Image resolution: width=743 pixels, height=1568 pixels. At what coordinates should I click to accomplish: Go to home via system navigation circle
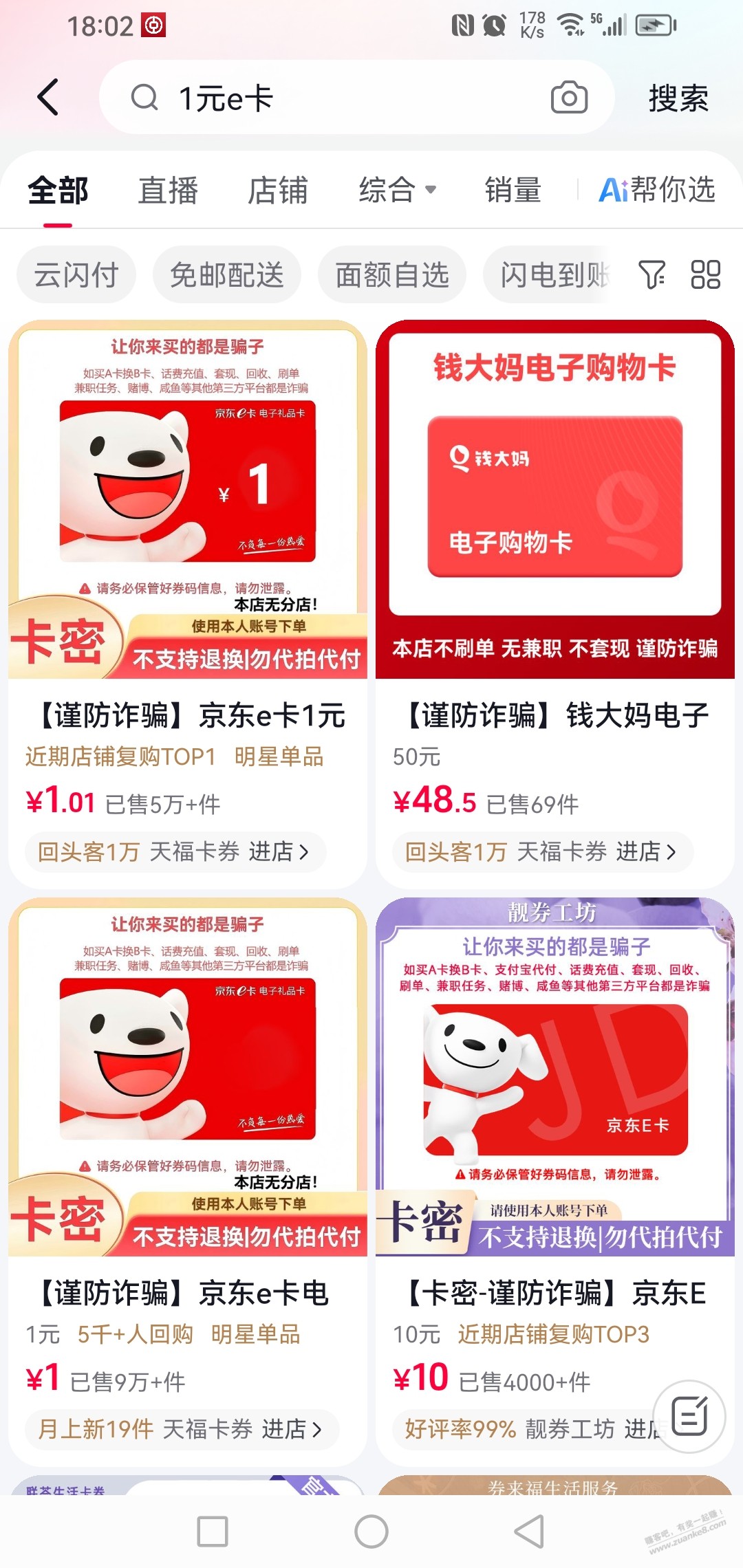coord(371,1532)
